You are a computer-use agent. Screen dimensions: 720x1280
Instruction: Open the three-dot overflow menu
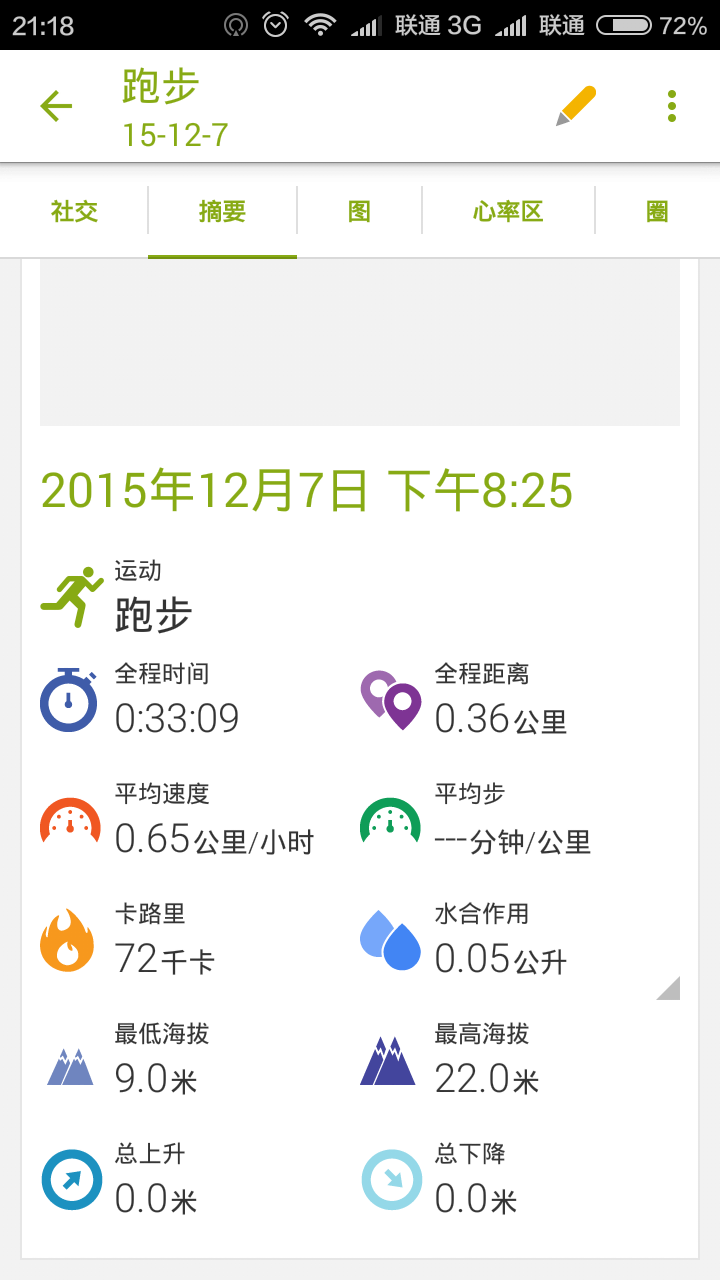coord(672,106)
